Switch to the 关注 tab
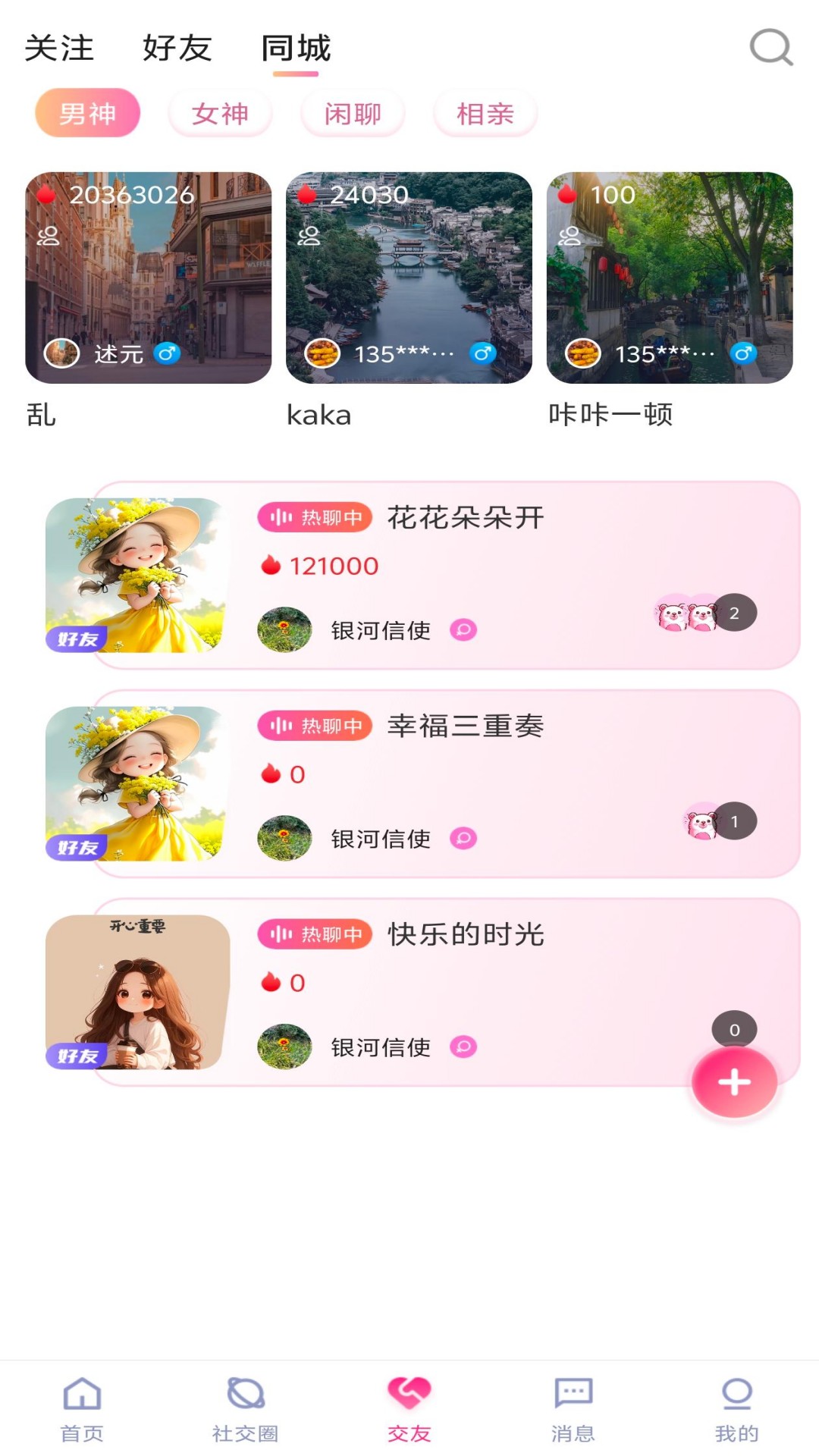Screen dimensions: 819x1456 [59, 48]
